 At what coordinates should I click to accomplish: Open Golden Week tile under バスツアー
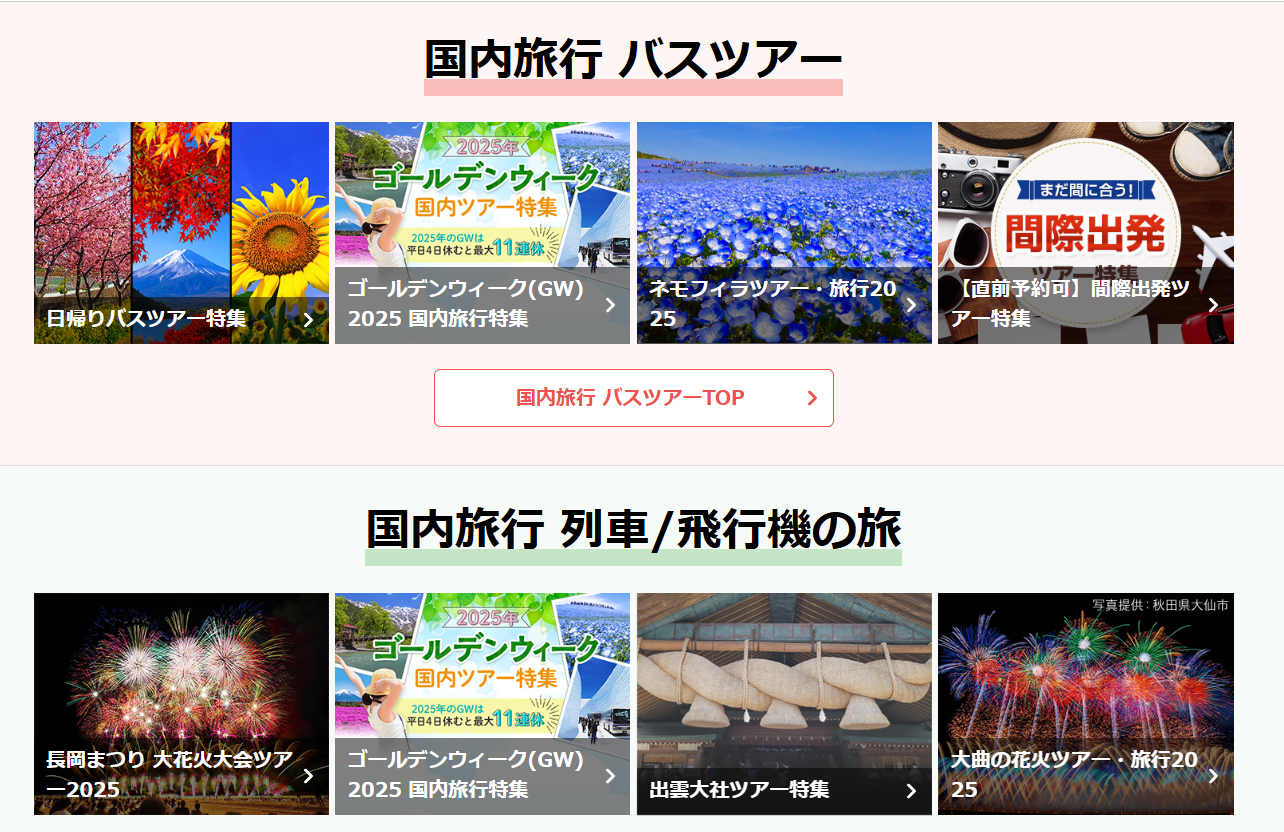(482, 233)
